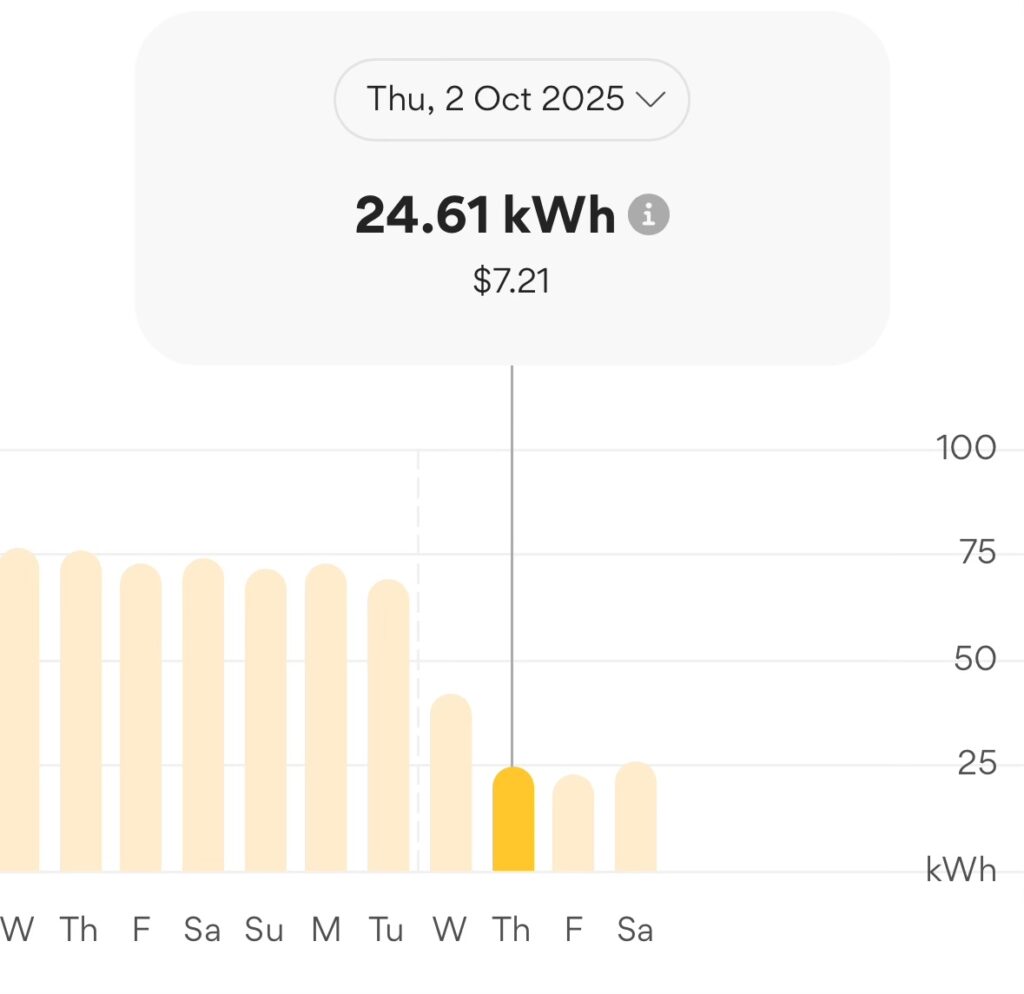1024x994 pixels.
Task: Select the Monday usage bar
Action: tap(326, 718)
